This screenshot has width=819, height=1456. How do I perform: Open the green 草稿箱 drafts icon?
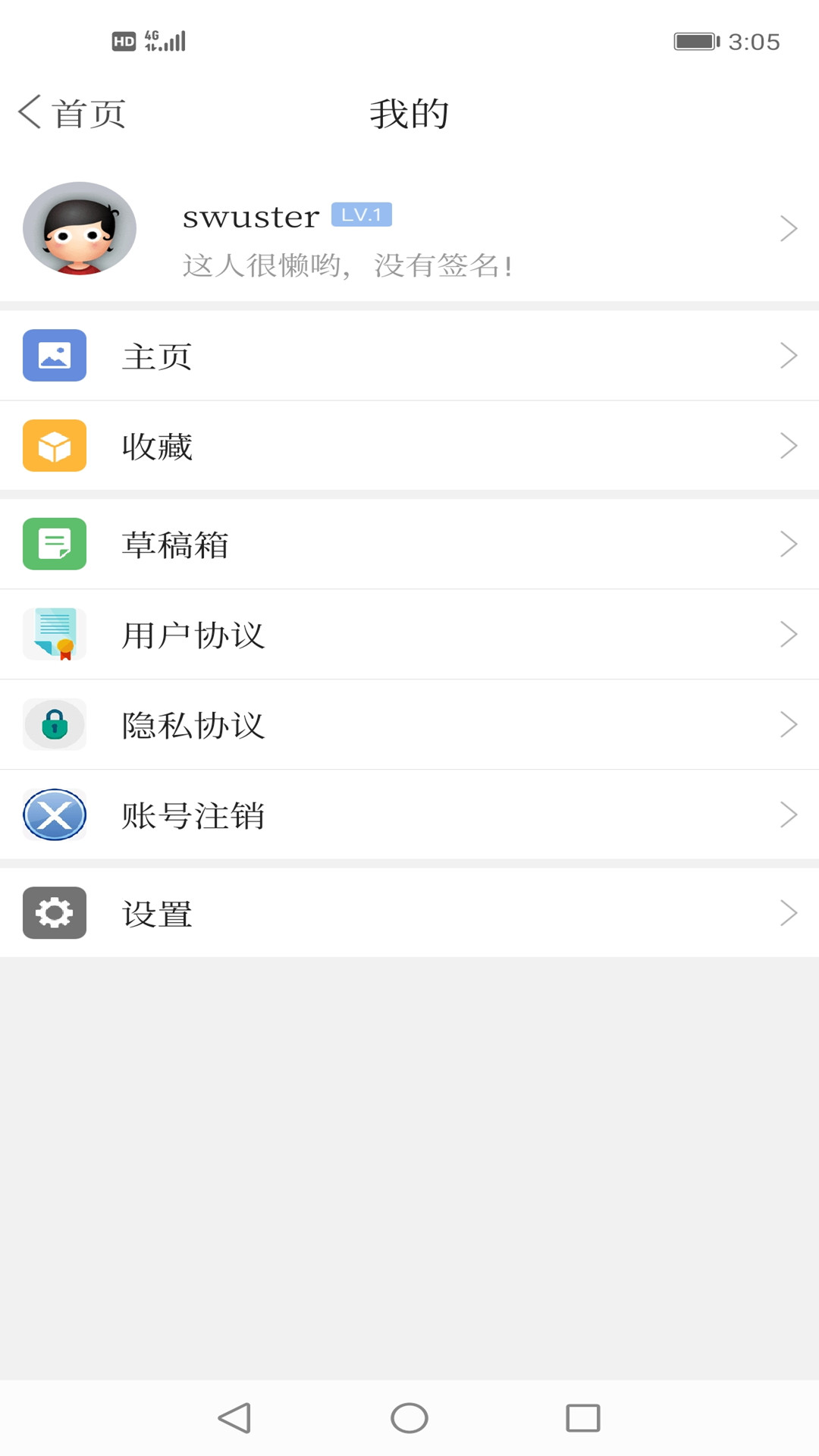(54, 544)
